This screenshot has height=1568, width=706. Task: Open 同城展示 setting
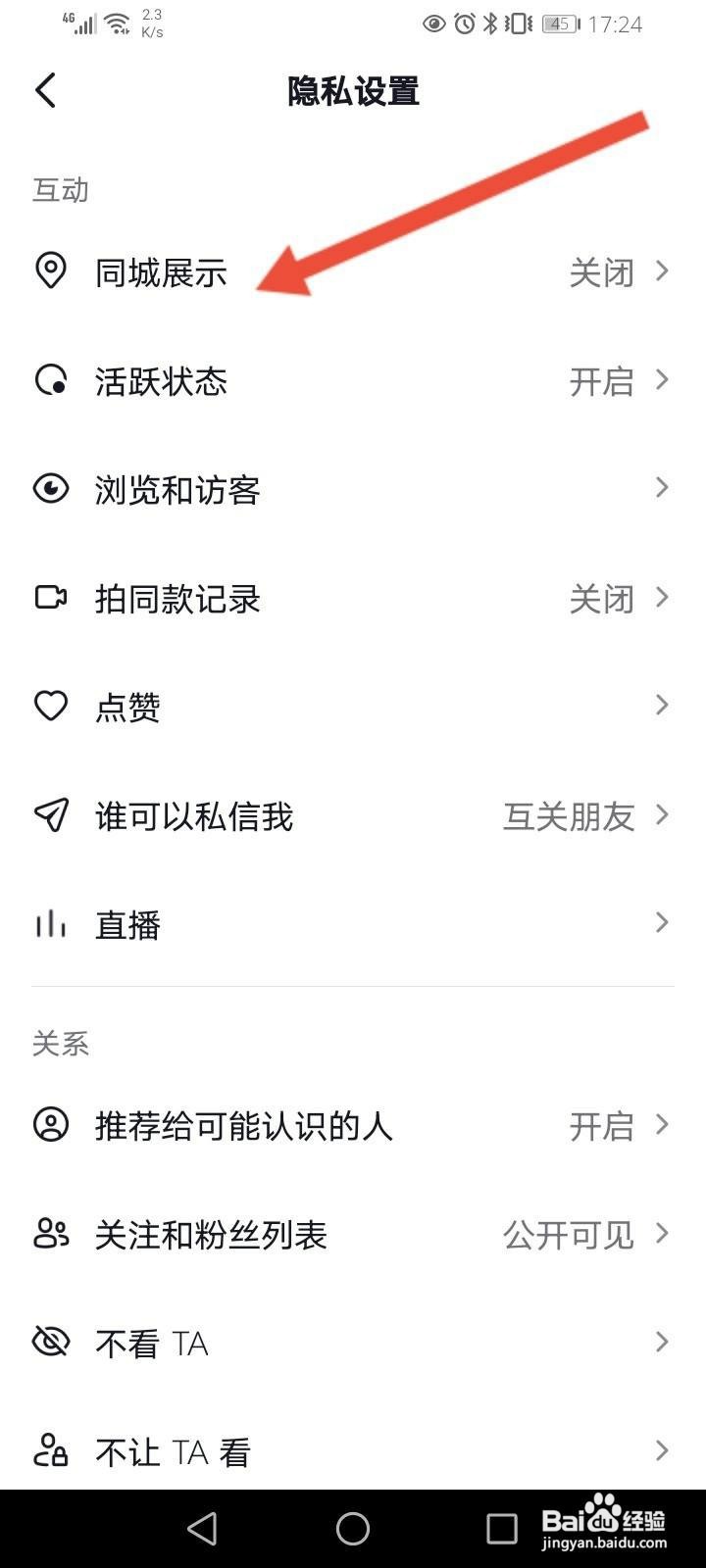click(353, 271)
